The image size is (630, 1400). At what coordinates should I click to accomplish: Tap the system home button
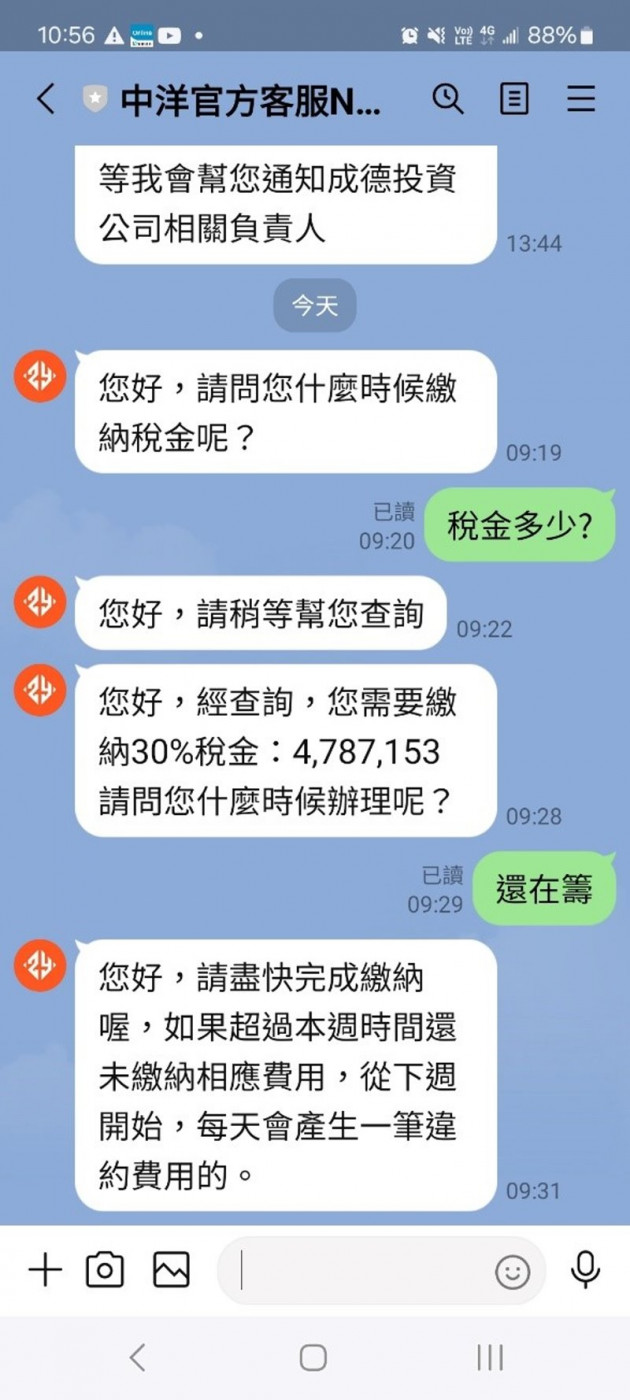point(313,1357)
